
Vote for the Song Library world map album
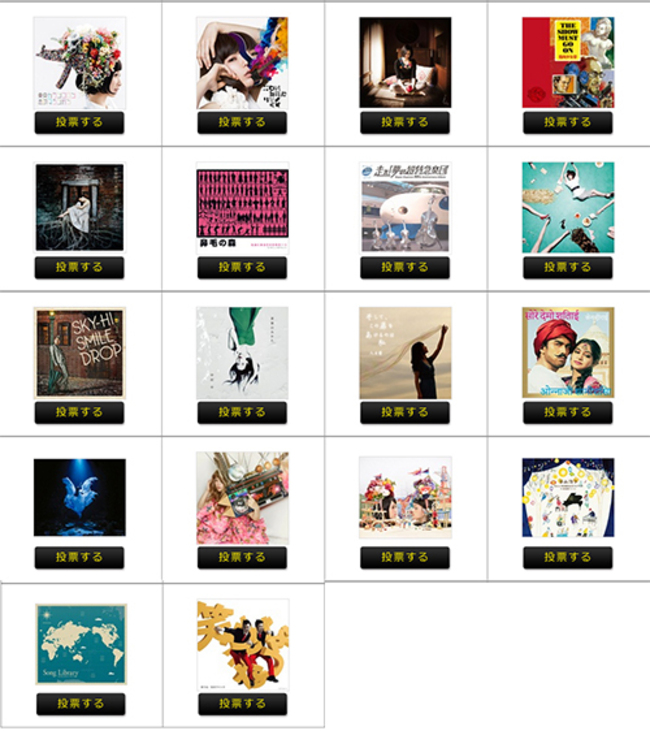pos(81,703)
